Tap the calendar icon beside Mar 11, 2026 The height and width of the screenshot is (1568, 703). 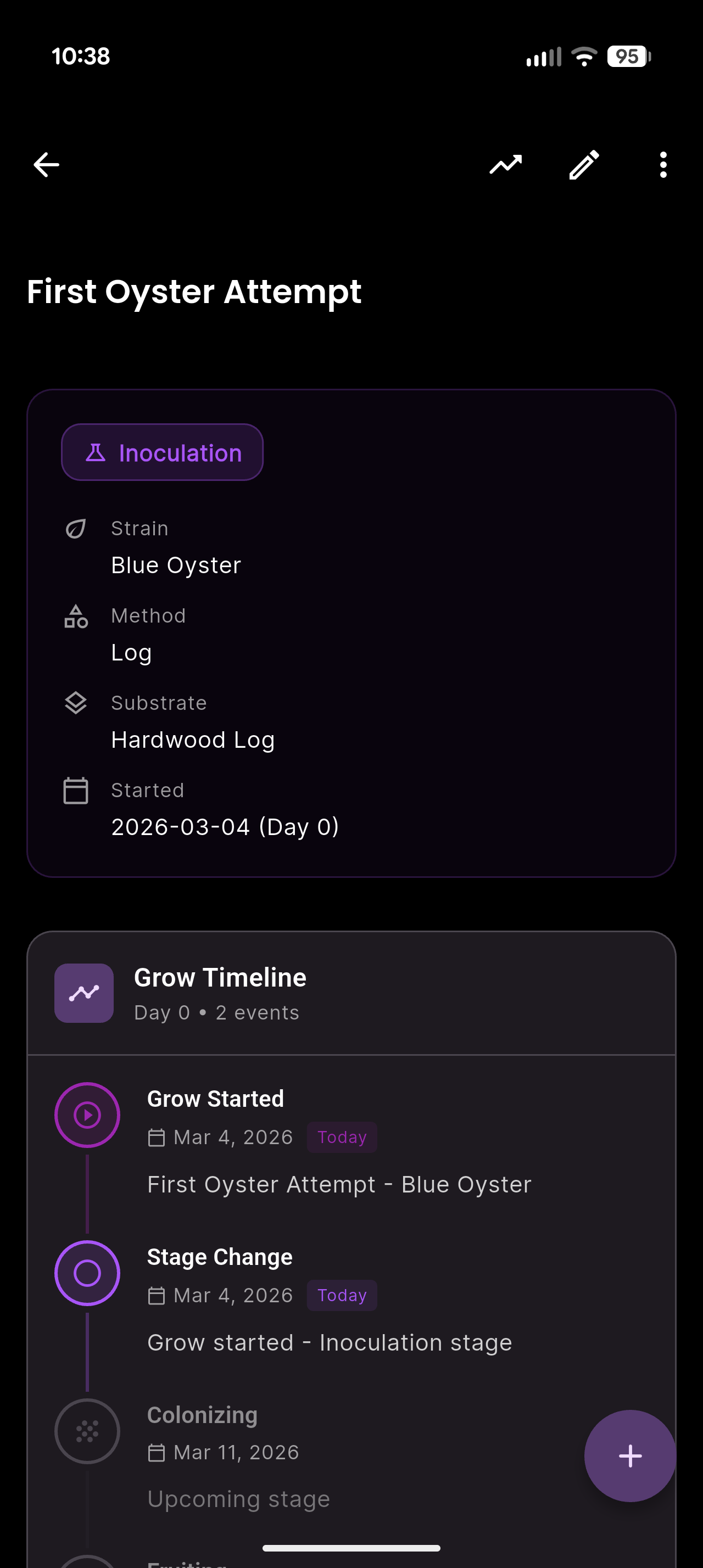157,1452
